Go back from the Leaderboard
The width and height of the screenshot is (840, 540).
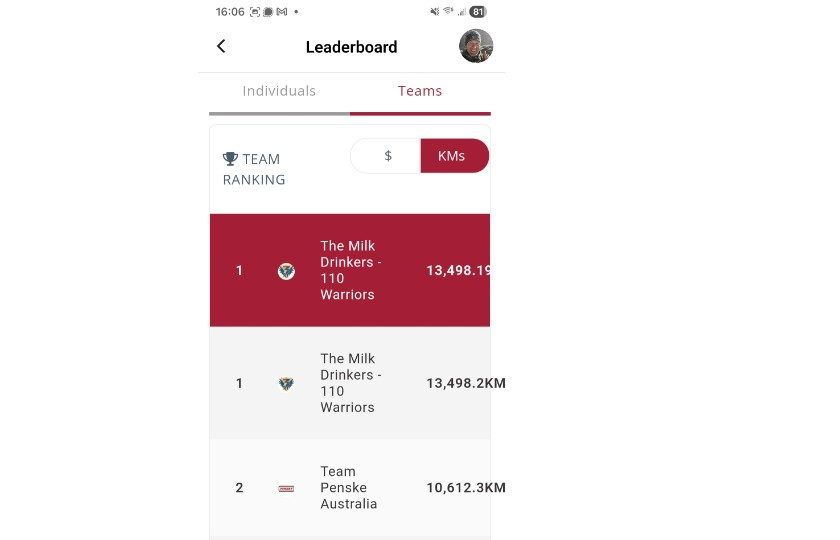pos(221,46)
